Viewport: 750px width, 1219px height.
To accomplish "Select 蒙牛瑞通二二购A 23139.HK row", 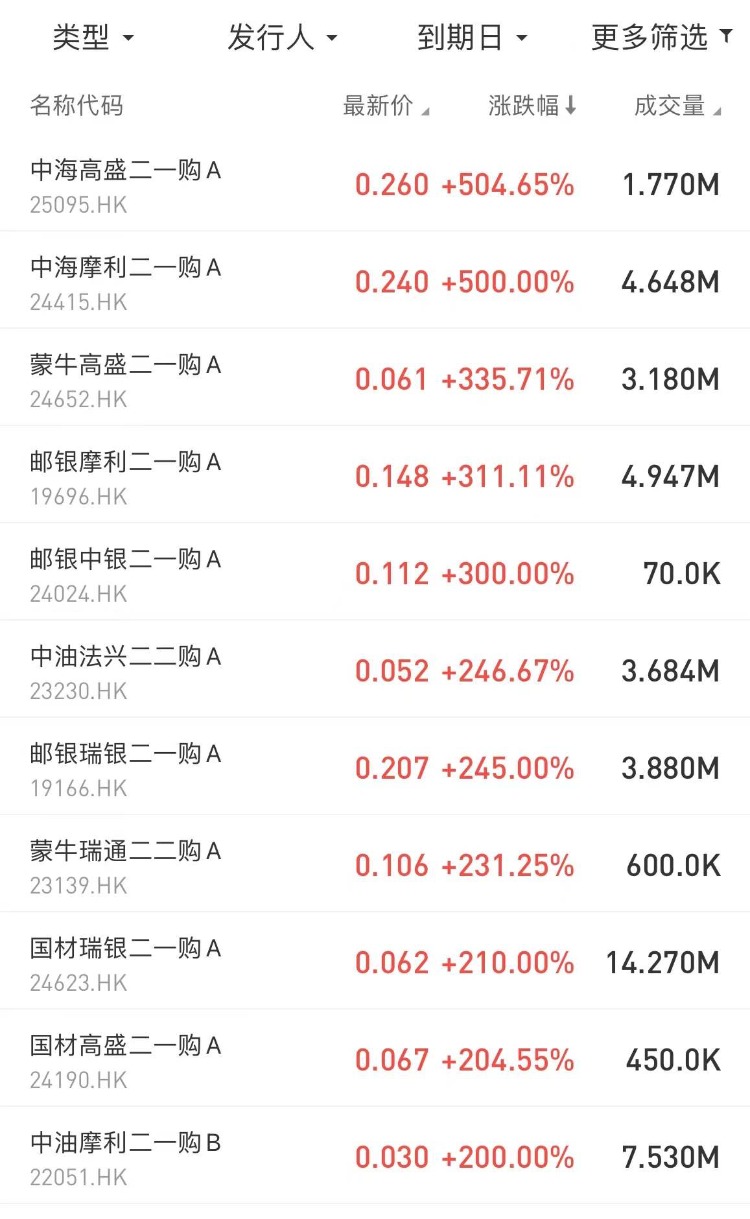I will coord(375,864).
